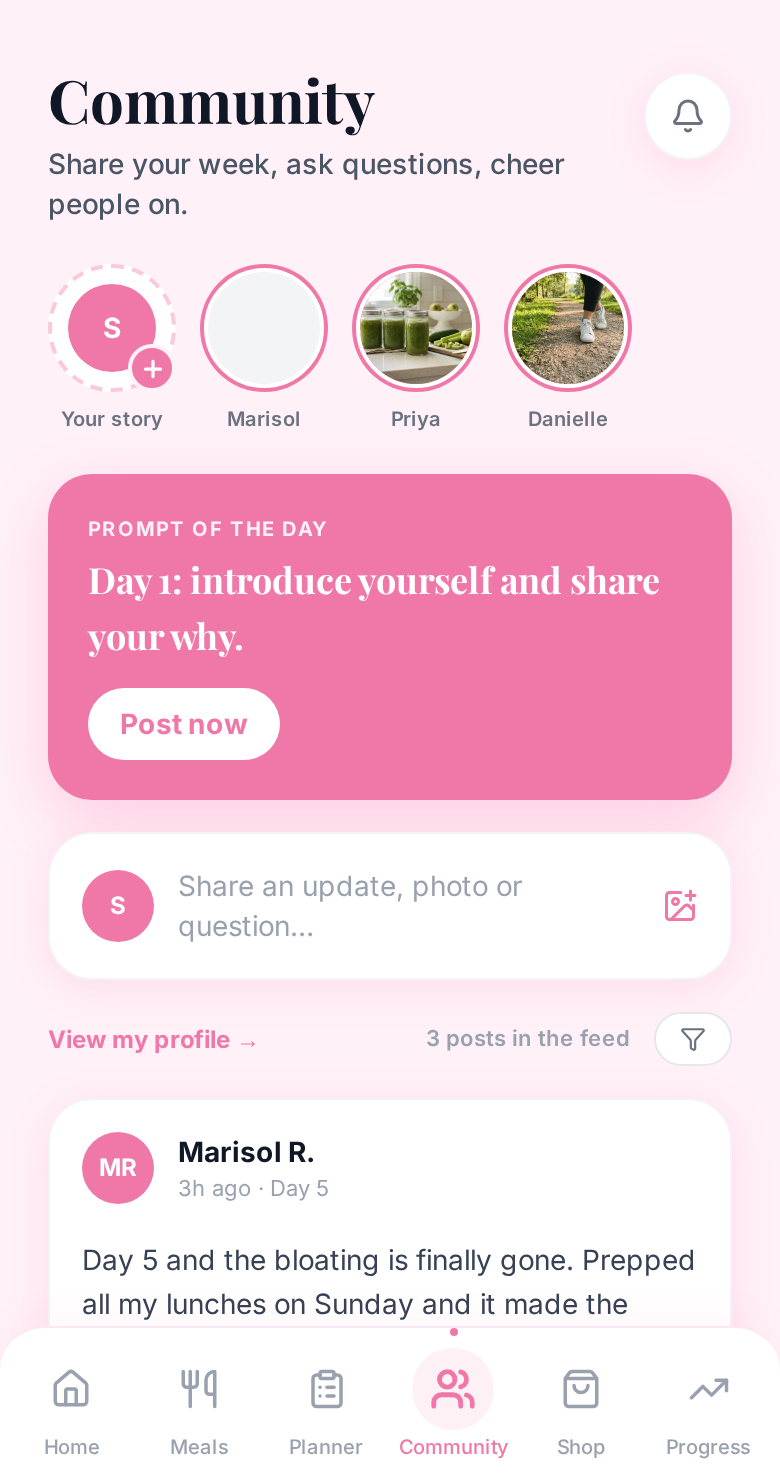Open the feed filter
The width and height of the screenshot is (780, 1482).
[693, 1039]
